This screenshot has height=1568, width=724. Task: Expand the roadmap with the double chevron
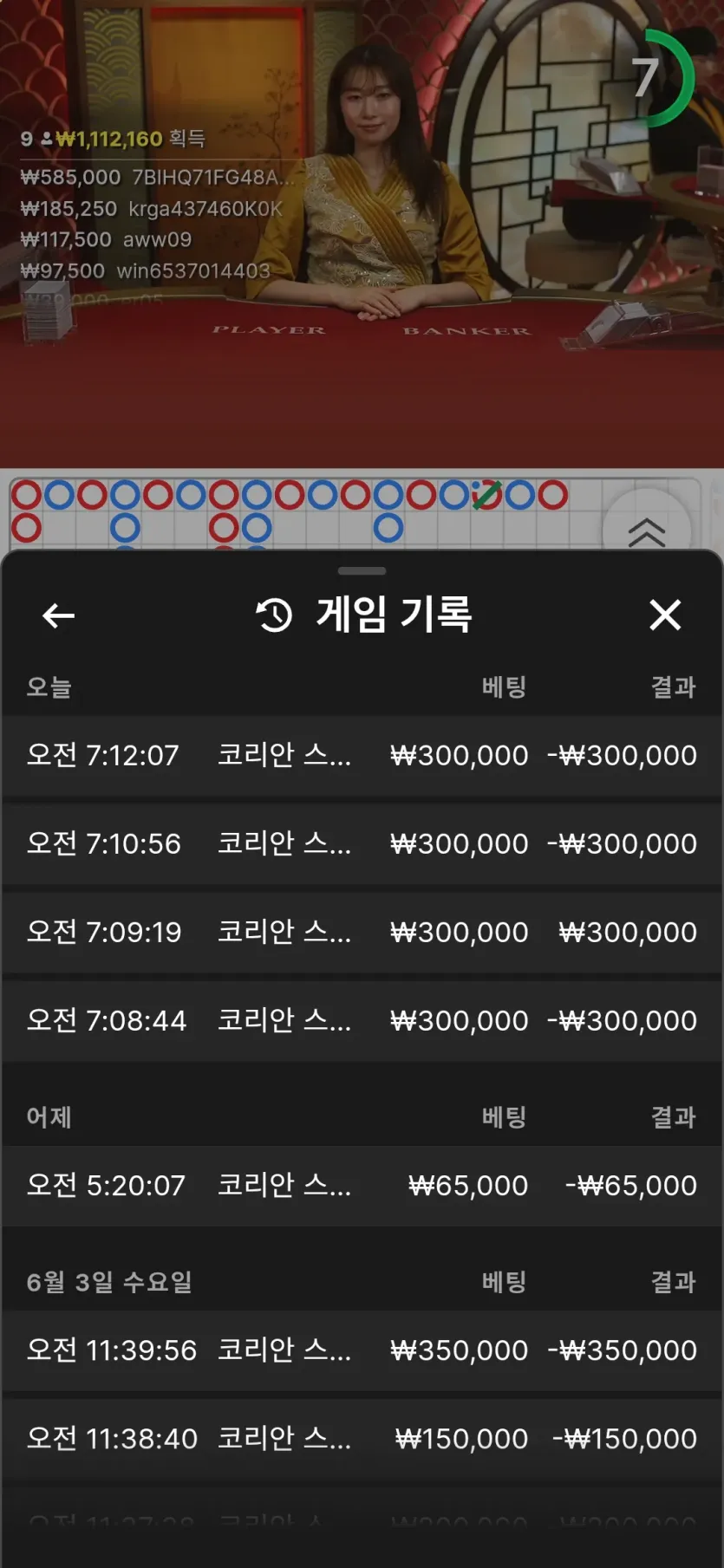(x=647, y=530)
